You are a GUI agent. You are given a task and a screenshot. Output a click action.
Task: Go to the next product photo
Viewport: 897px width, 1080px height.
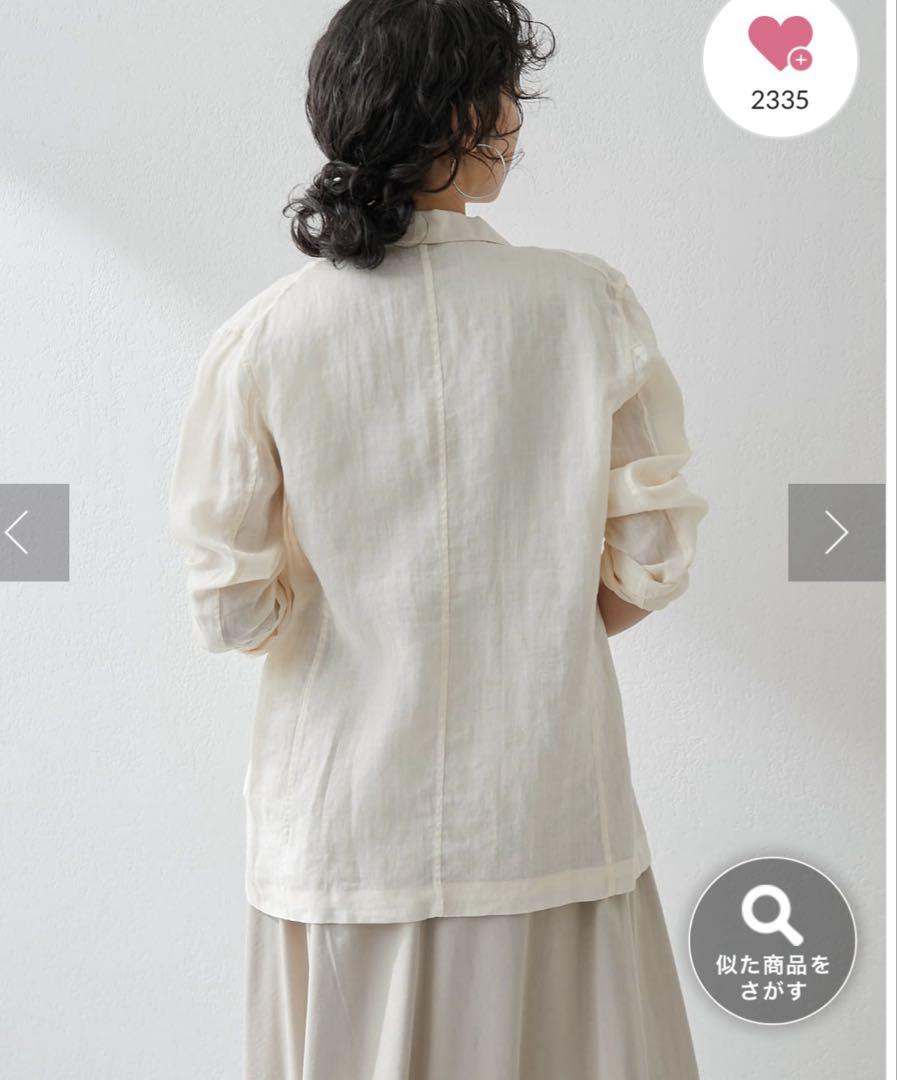836,533
